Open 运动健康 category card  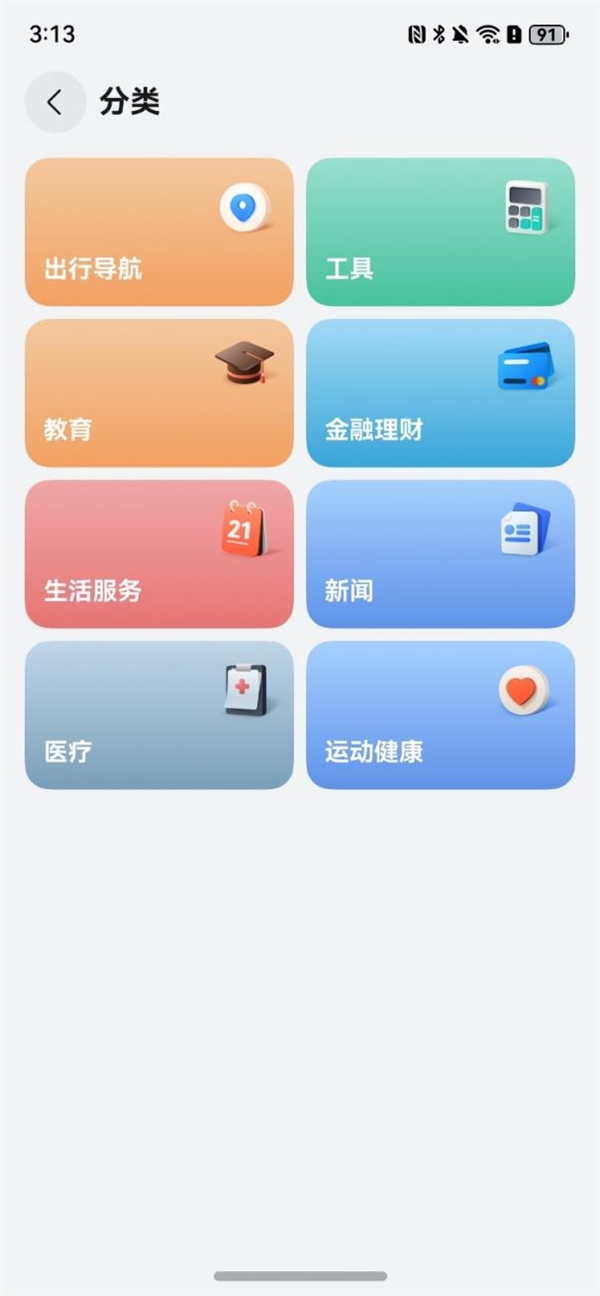click(x=440, y=715)
